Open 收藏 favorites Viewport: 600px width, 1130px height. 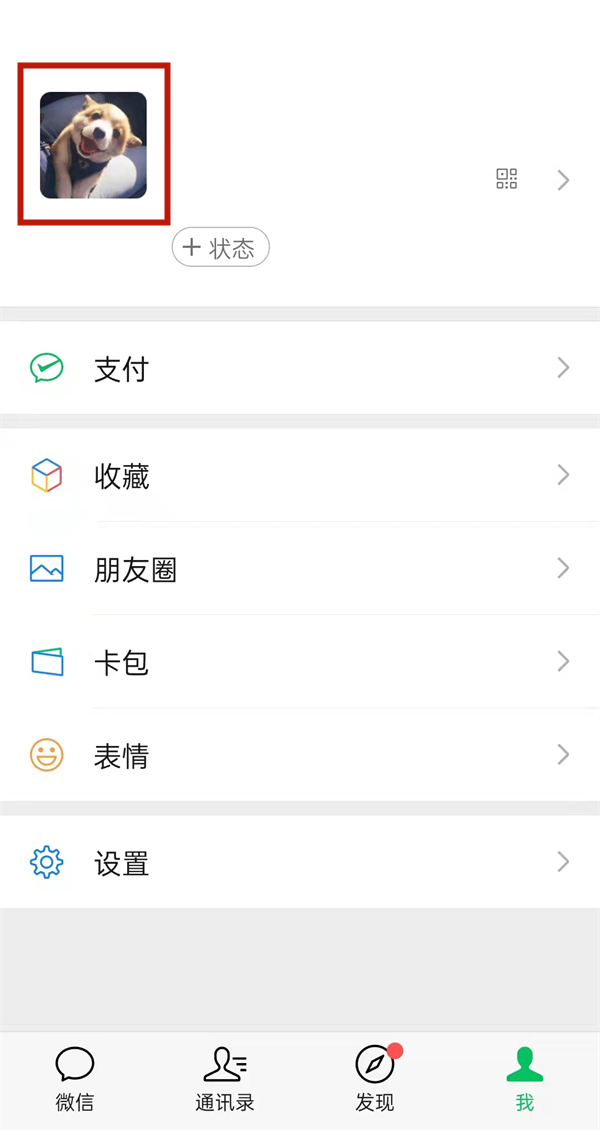[x=300, y=475]
